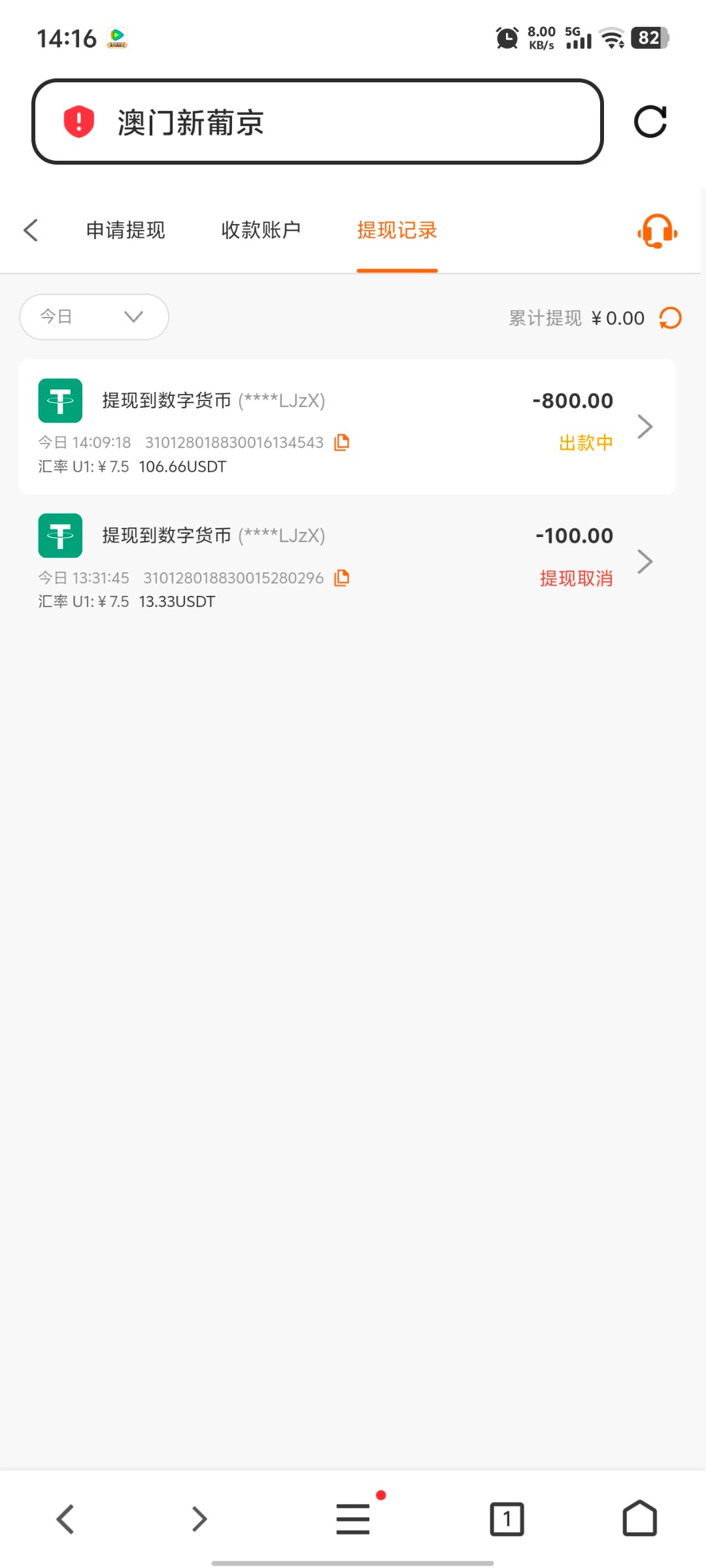The width and height of the screenshot is (706, 1568).
Task: Open the browser menu
Action: coord(353,1518)
